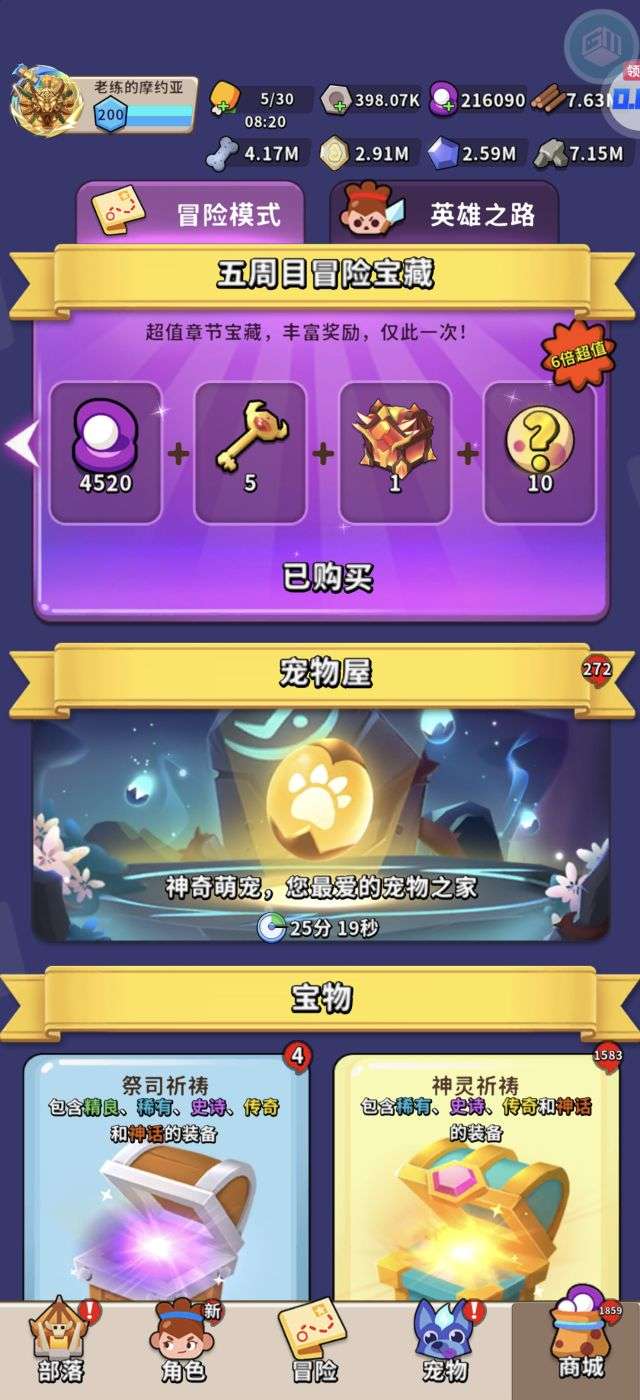
Task: View the mystery egg reward item
Action: (540, 452)
